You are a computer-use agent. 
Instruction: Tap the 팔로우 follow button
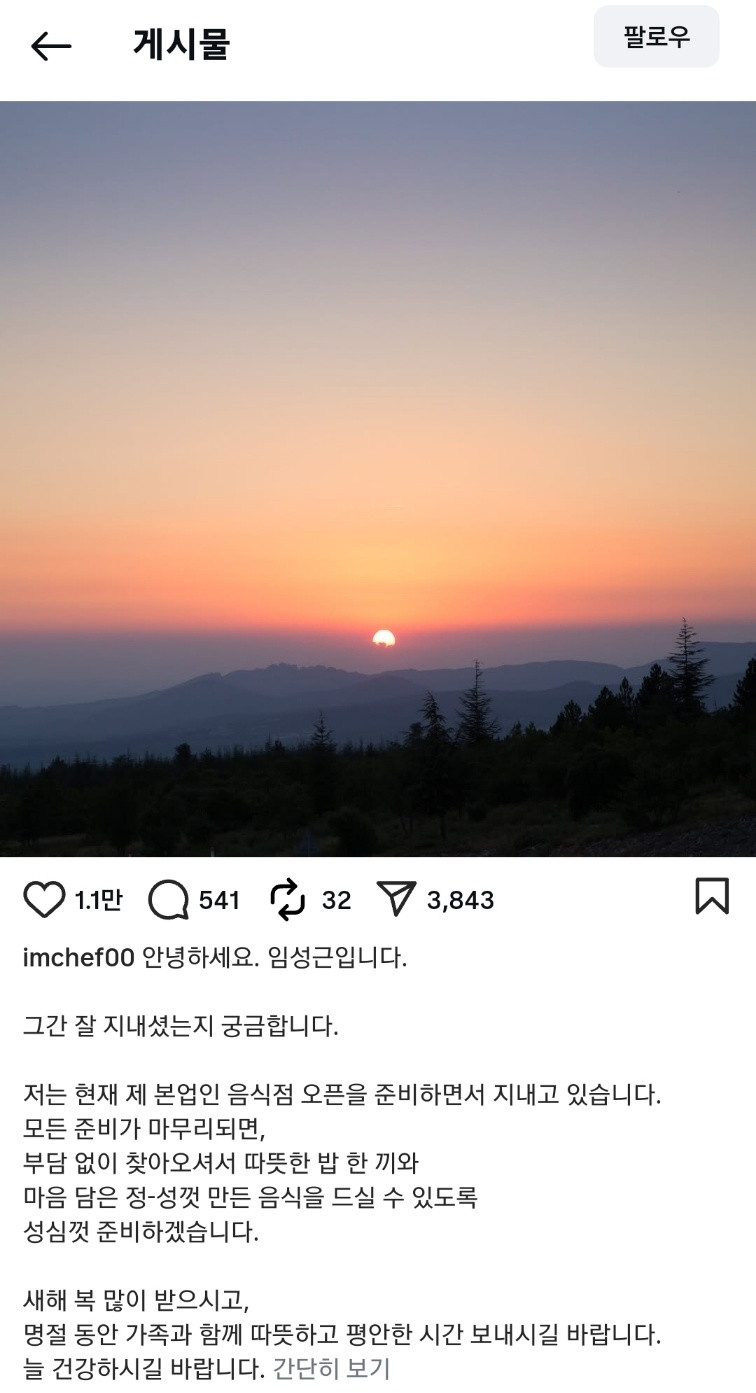click(656, 37)
